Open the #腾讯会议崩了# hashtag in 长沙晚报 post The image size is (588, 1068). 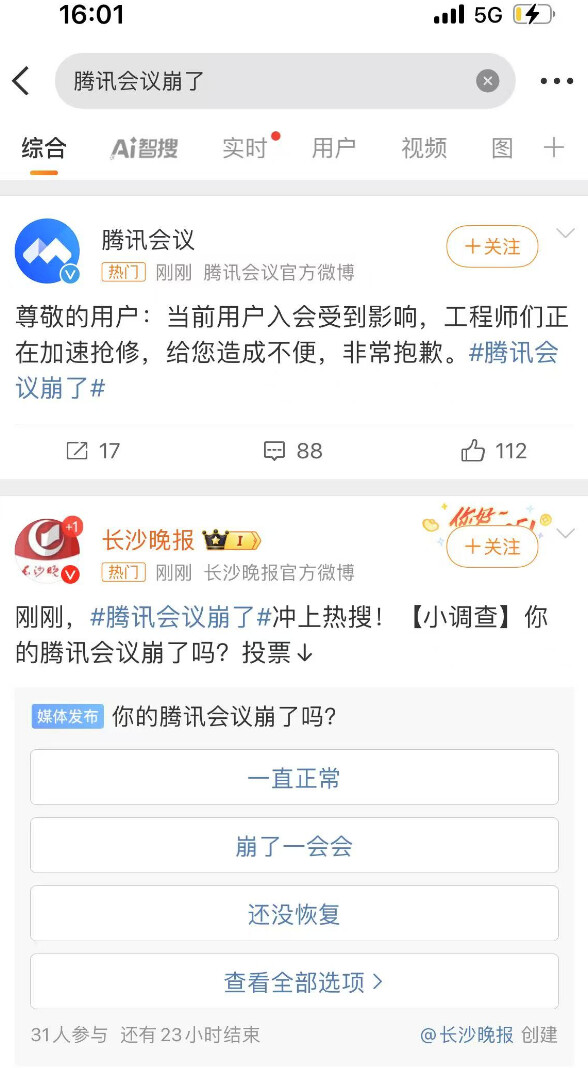click(x=181, y=618)
